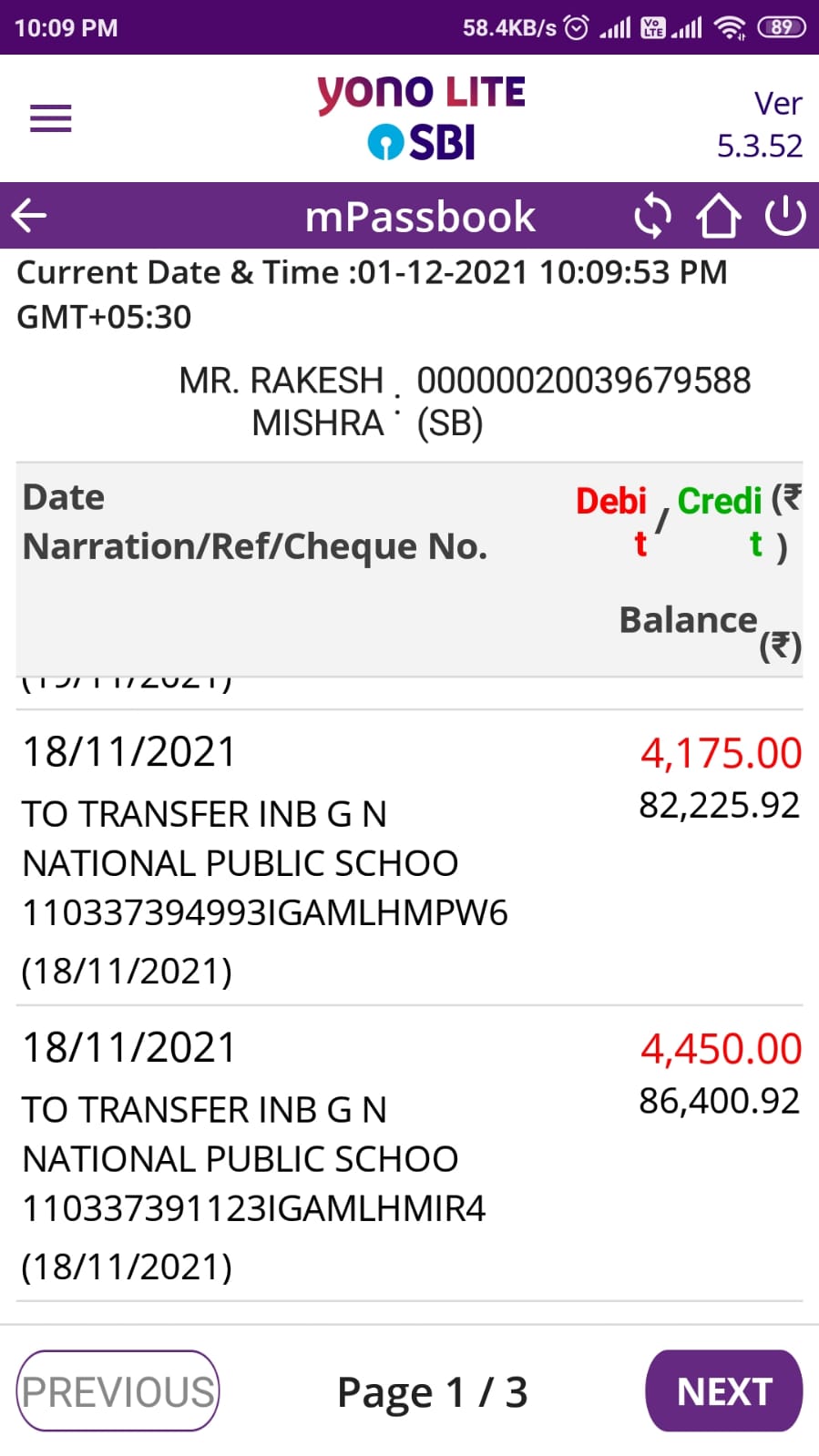
Task: Go to the home screen icon
Action: click(719, 216)
